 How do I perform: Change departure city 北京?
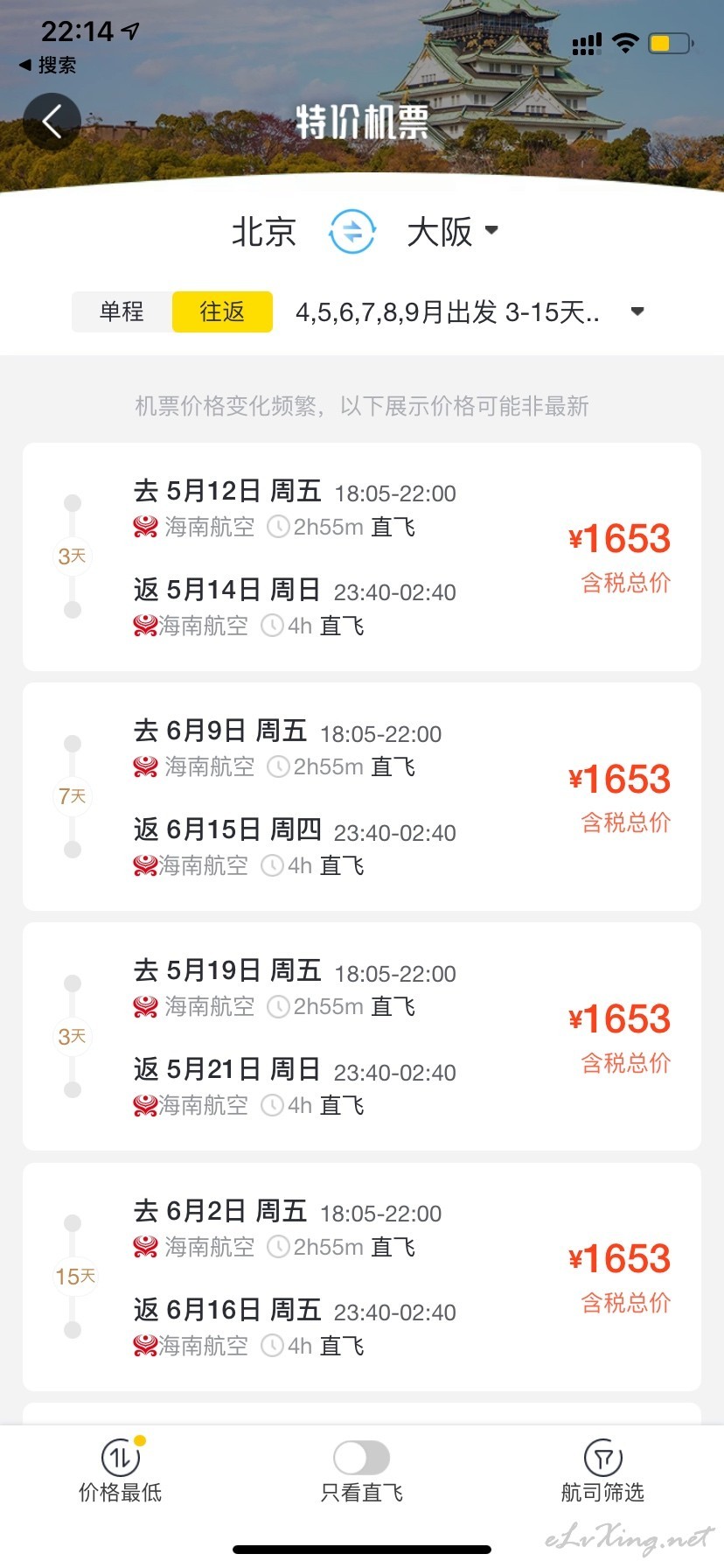(263, 232)
